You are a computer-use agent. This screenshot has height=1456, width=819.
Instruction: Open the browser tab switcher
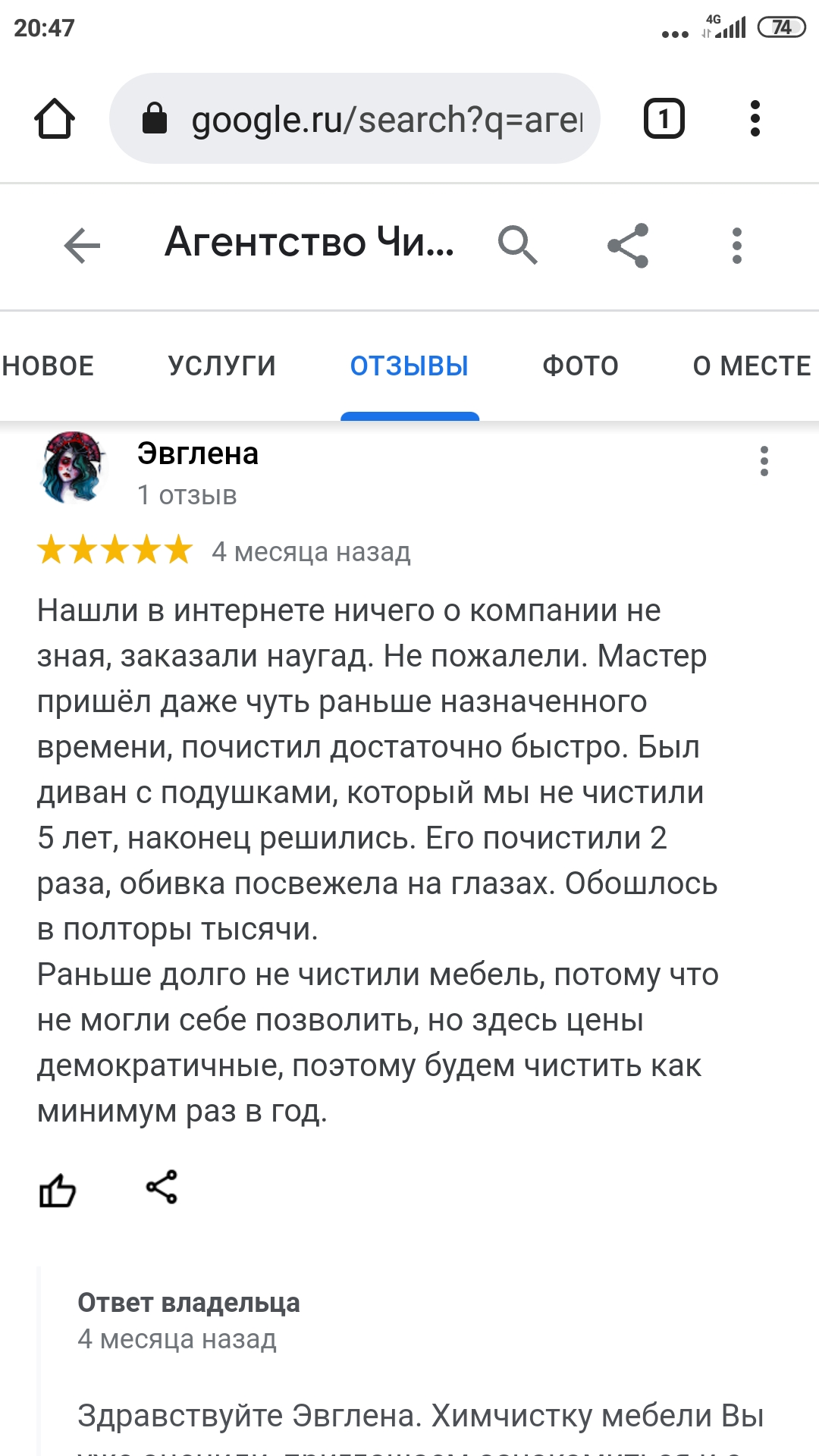[664, 119]
